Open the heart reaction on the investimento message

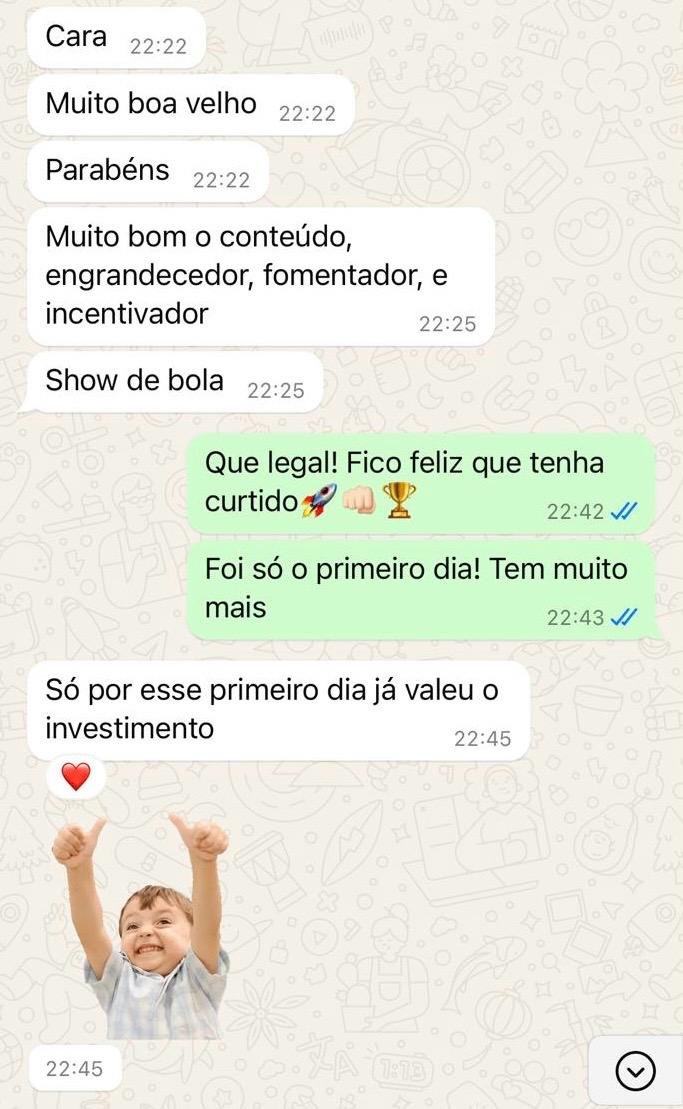tap(76, 776)
